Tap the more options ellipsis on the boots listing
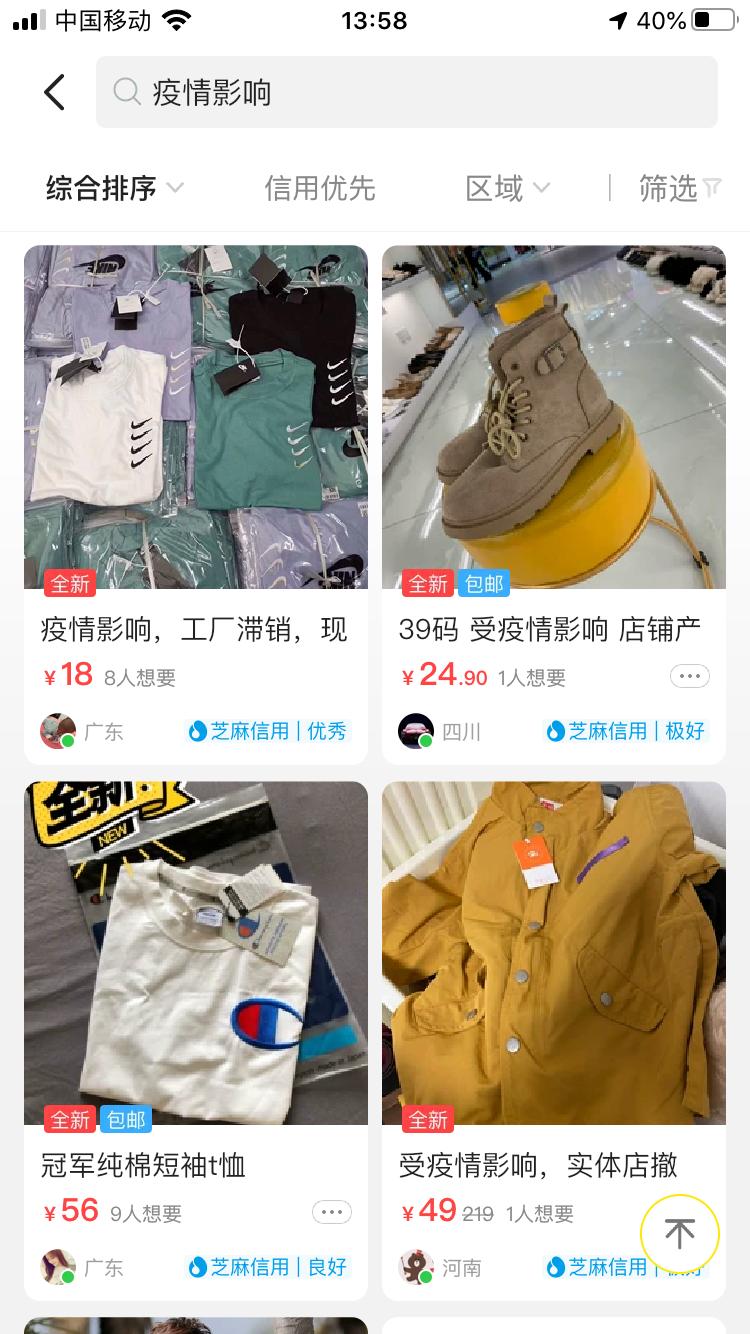The width and height of the screenshot is (750, 1334). pyautogui.click(x=688, y=676)
